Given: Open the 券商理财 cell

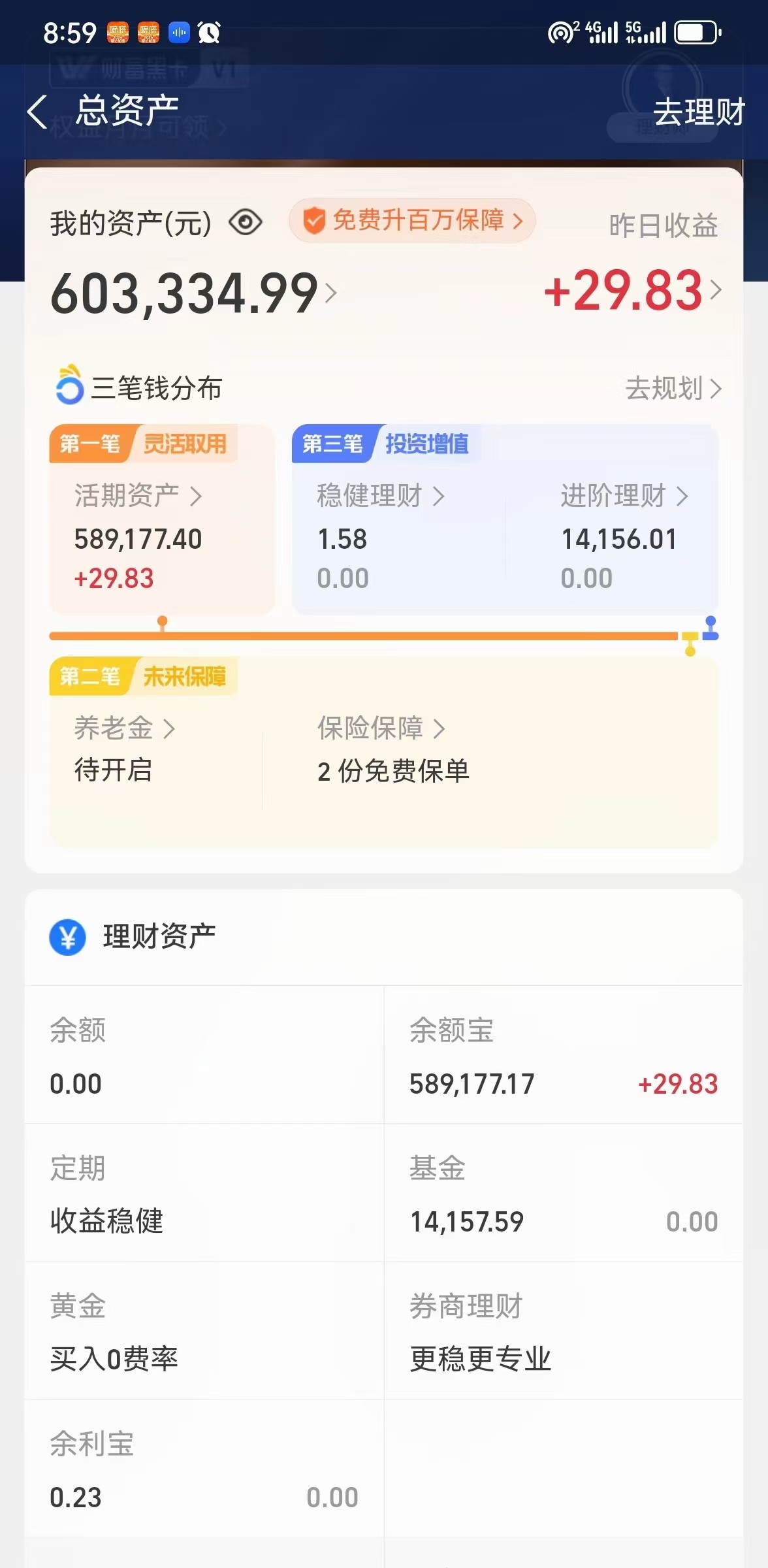Looking at the screenshot, I should [x=564, y=1331].
